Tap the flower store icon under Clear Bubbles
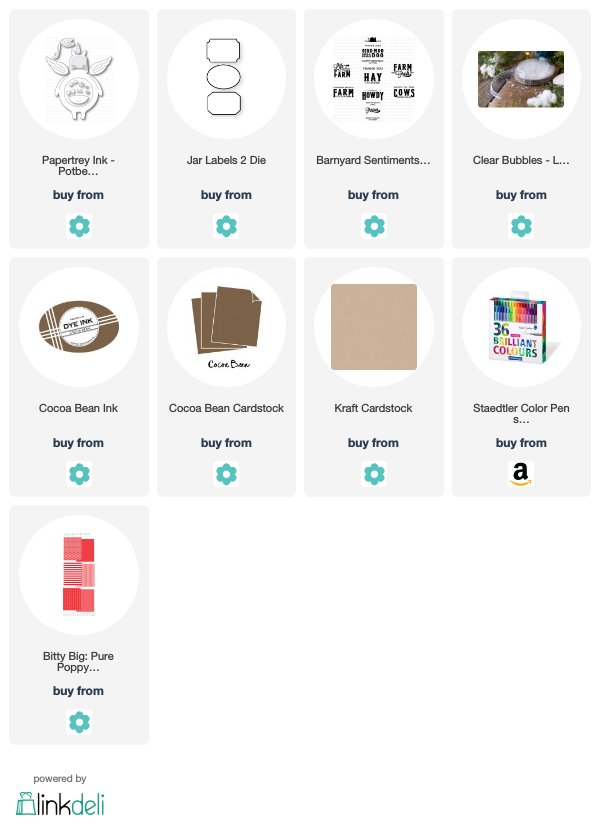This screenshot has width=600, height=829. point(521,225)
